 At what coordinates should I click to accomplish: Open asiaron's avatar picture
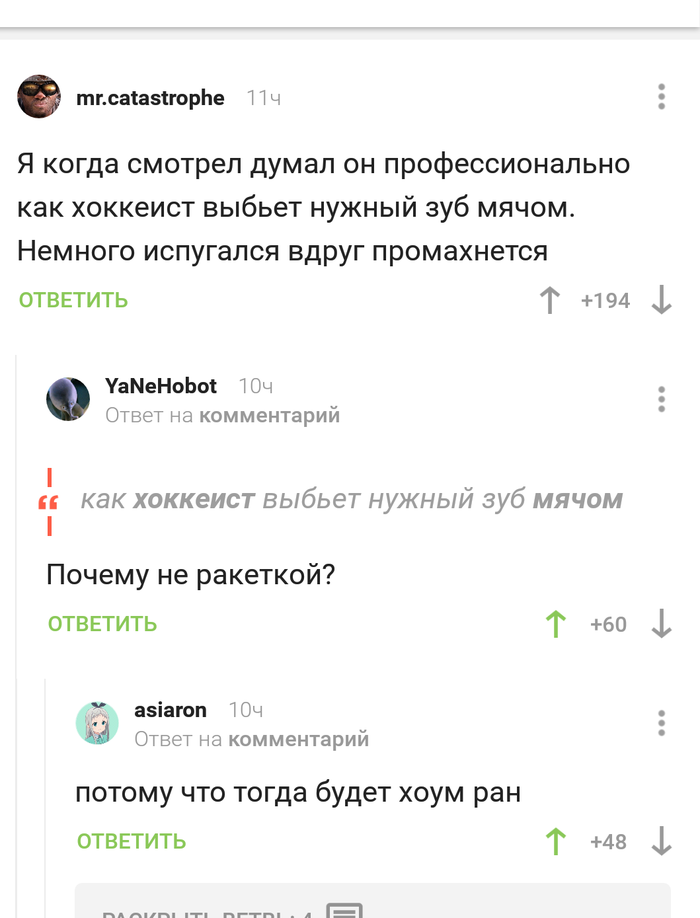[x=97, y=723]
